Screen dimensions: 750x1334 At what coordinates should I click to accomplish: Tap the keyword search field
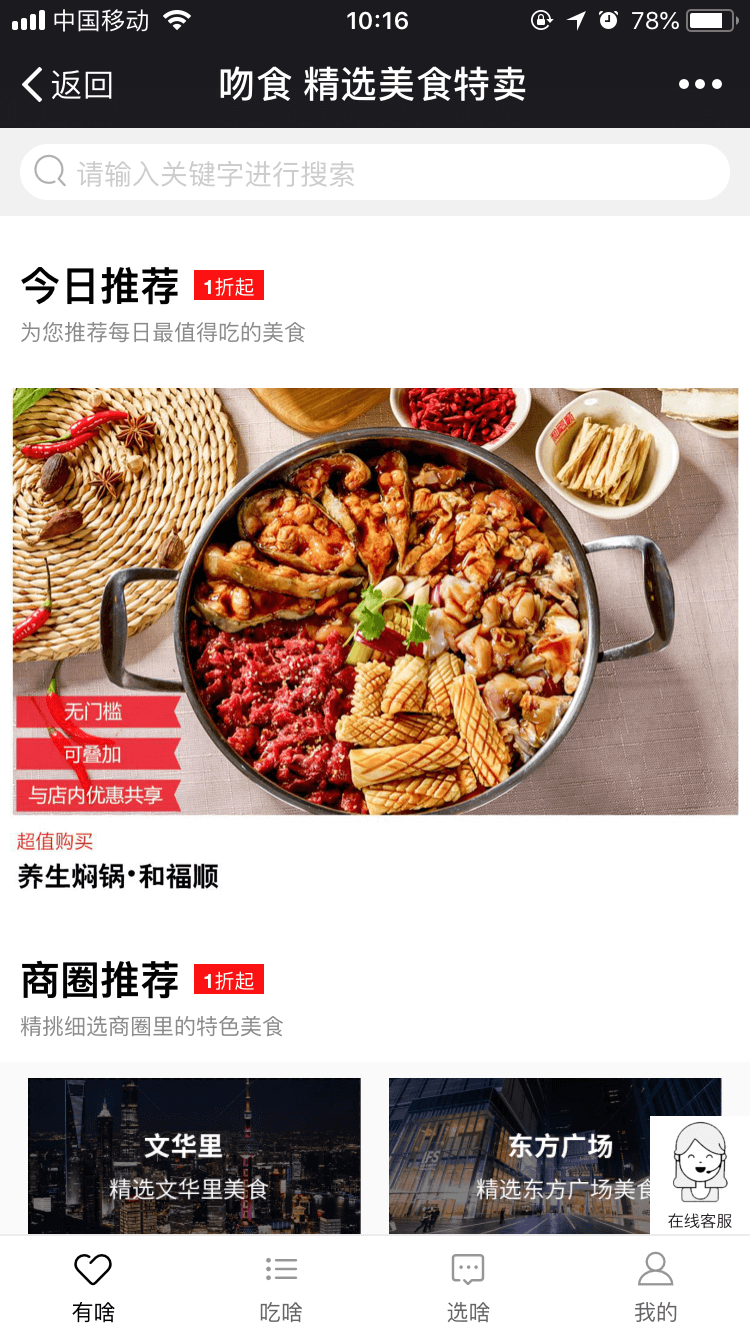coord(375,173)
